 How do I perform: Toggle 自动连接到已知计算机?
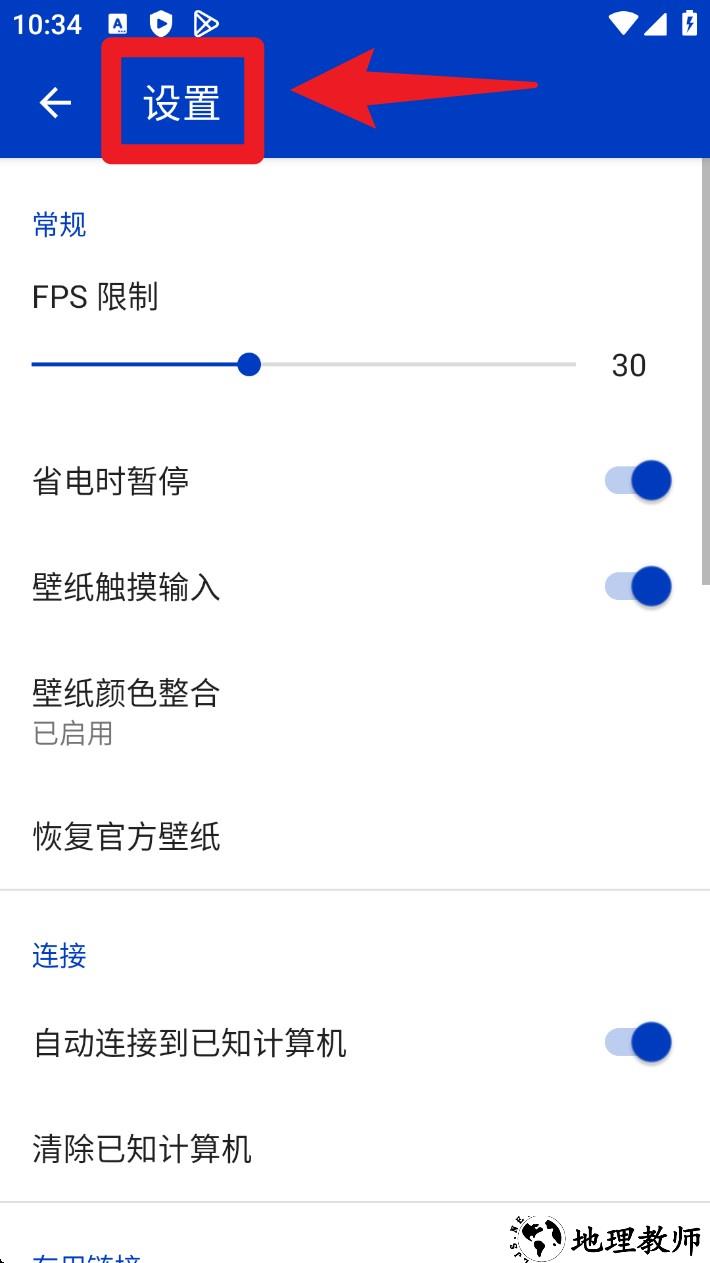pyautogui.click(x=638, y=1043)
